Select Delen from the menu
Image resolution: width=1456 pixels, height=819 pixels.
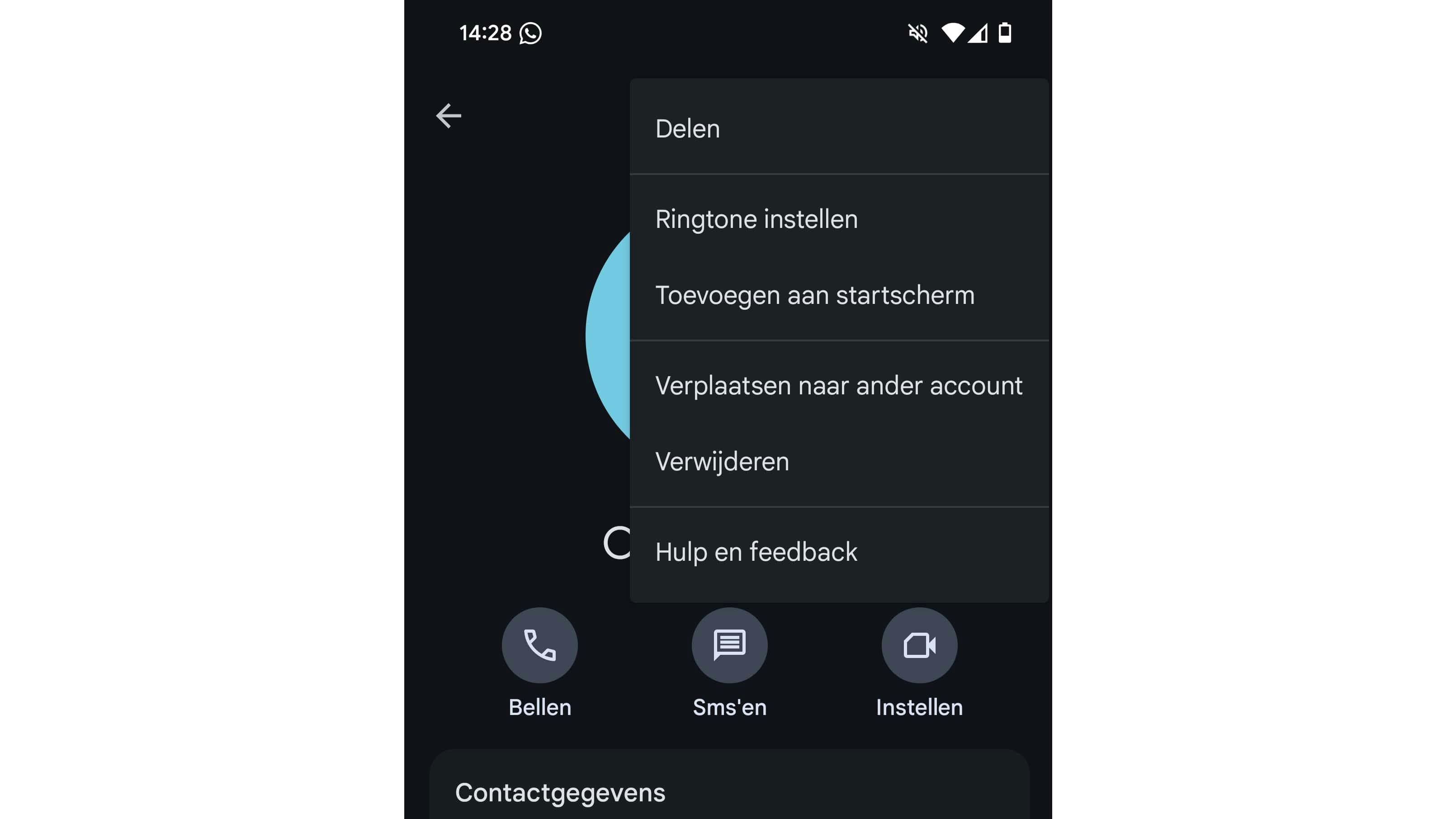click(687, 129)
